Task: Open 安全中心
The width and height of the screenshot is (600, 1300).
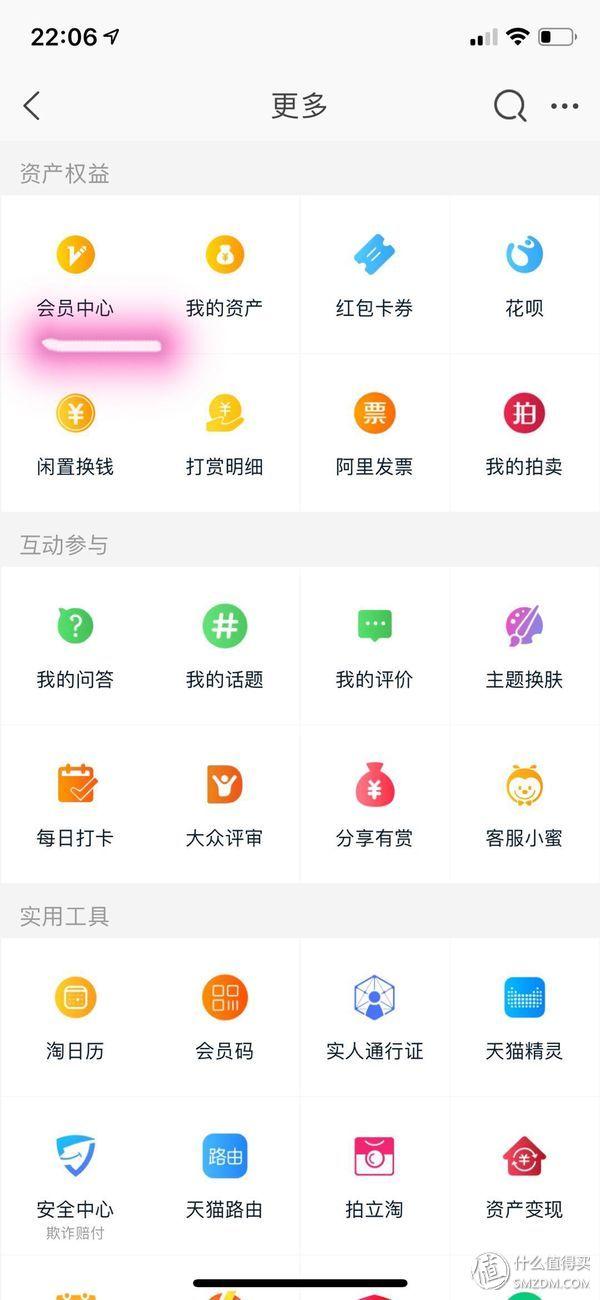Action: [x=75, y=1177]
